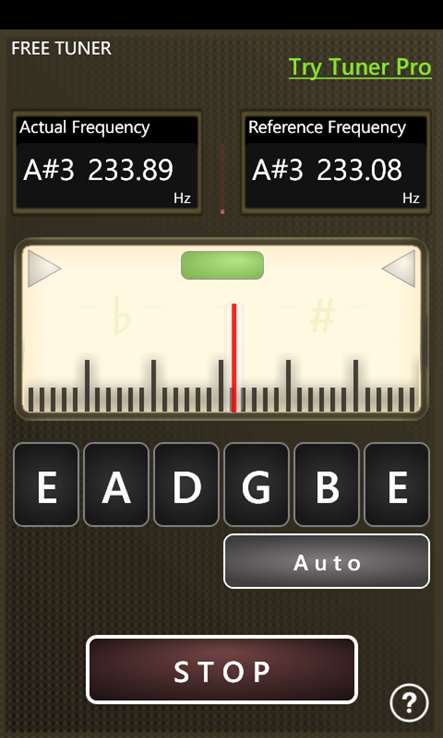Choose the D string button
This screenshot has height=738, width=443.
point(186,484)
